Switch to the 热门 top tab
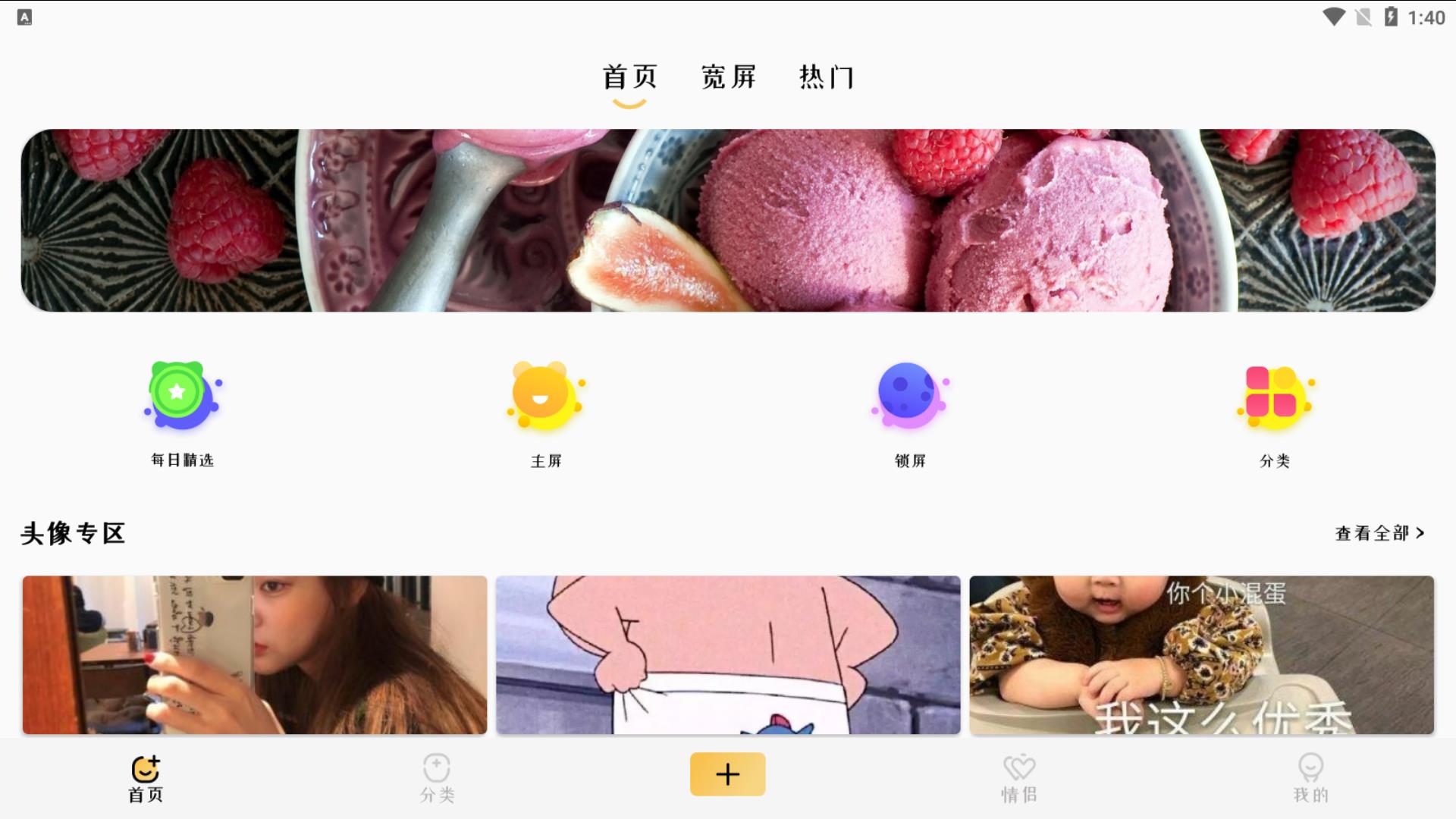 pyautogui.click(x=827, y=77)
